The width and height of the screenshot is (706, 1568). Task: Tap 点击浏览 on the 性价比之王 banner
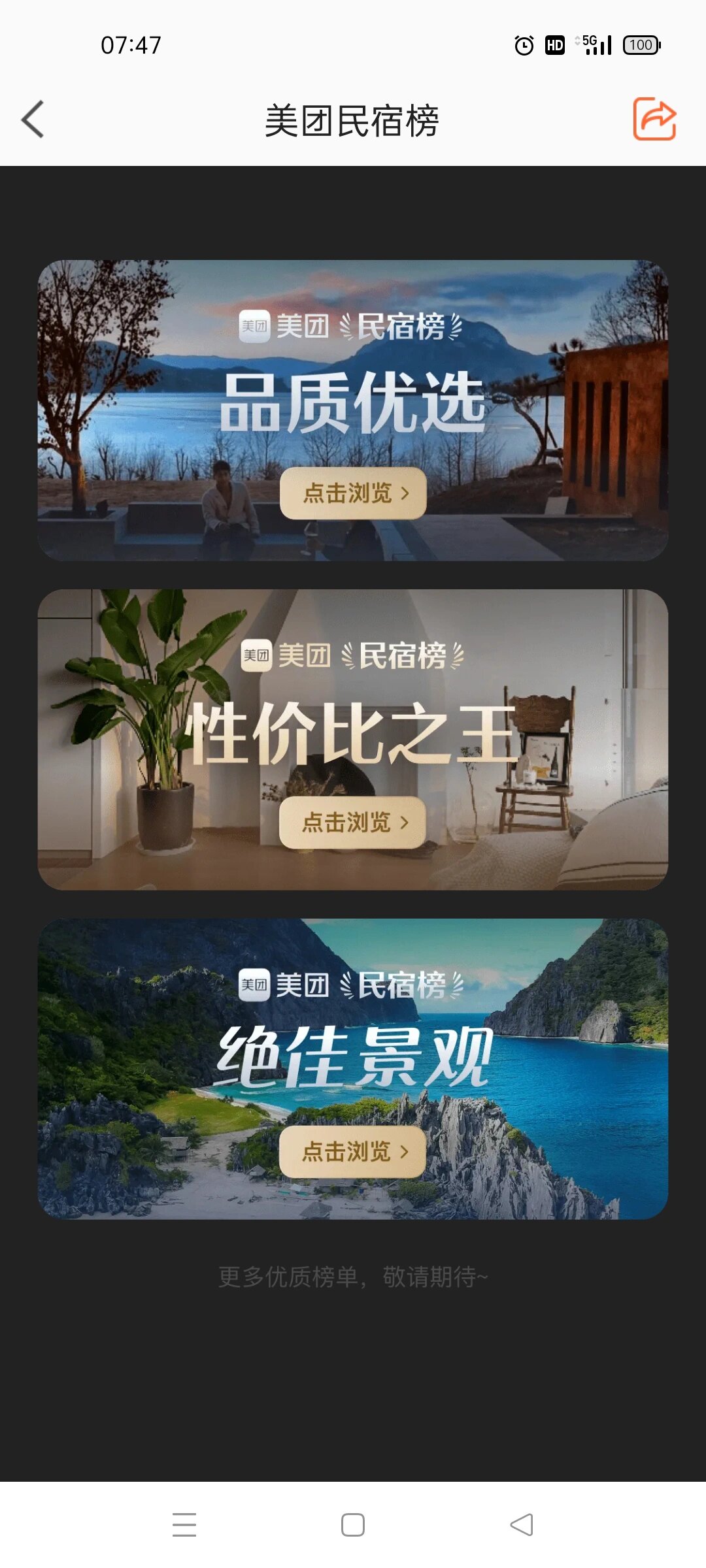coord(353,823)
